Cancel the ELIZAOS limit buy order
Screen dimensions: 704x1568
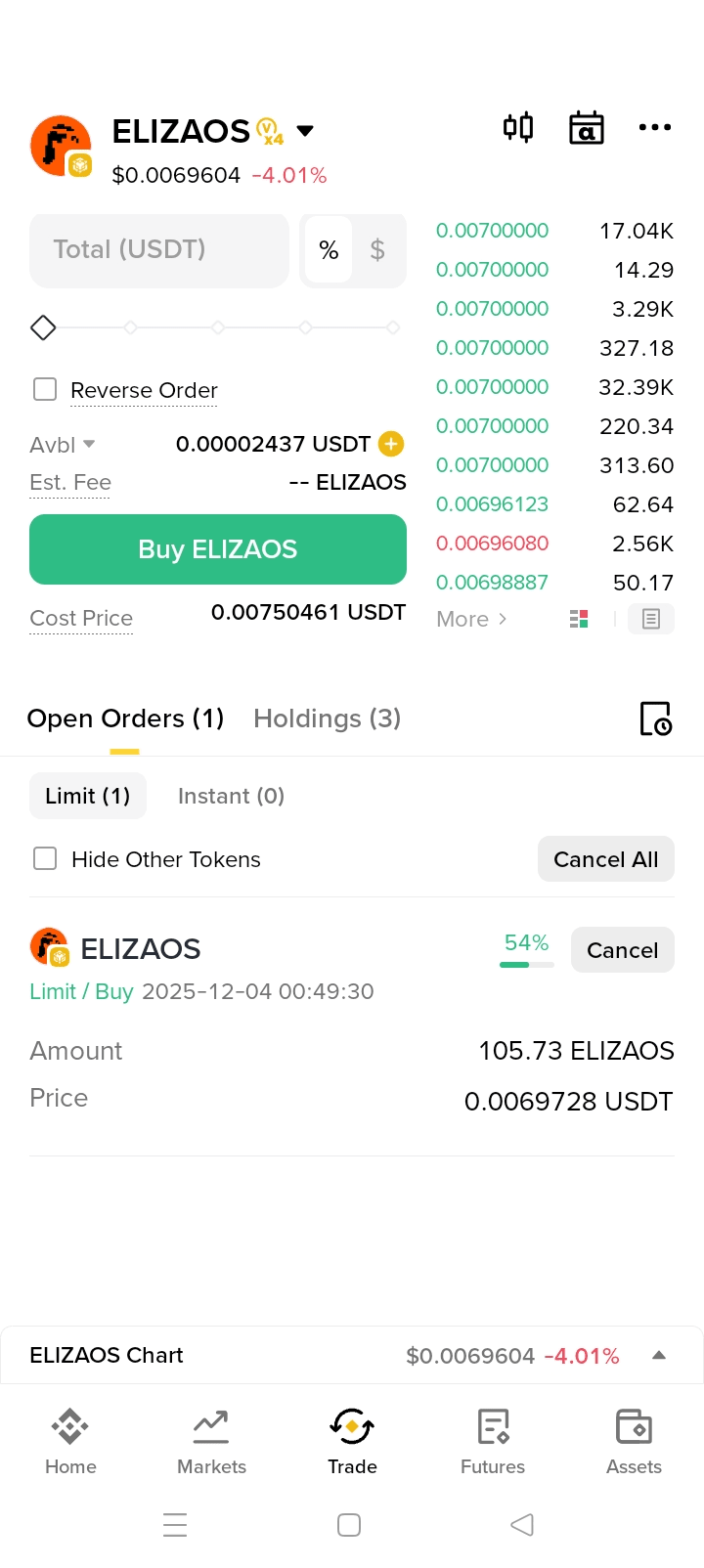coord(622,950)
